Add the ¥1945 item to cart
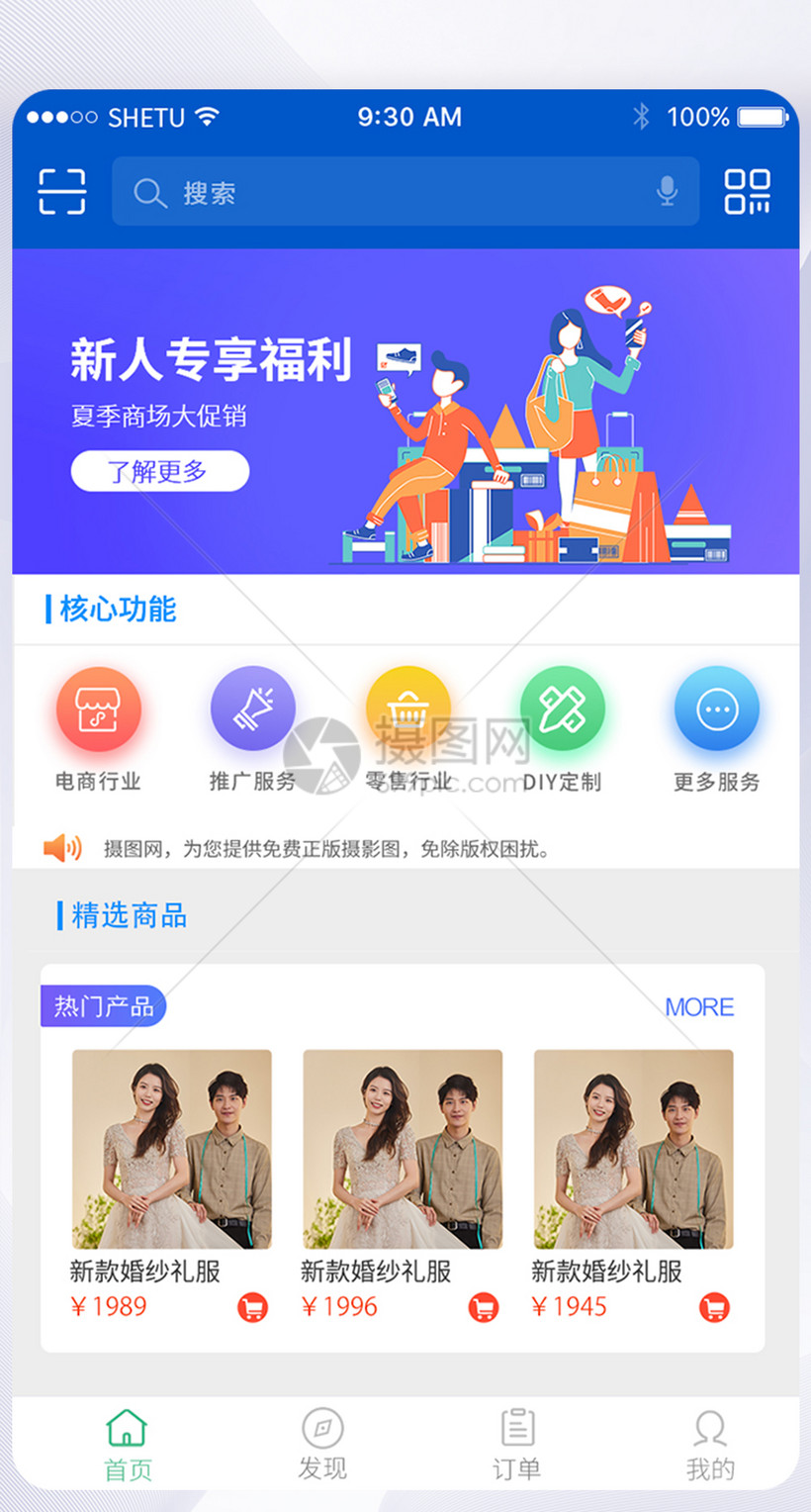This screenshot has width=811, height=1512. [x=714, y=1307]
